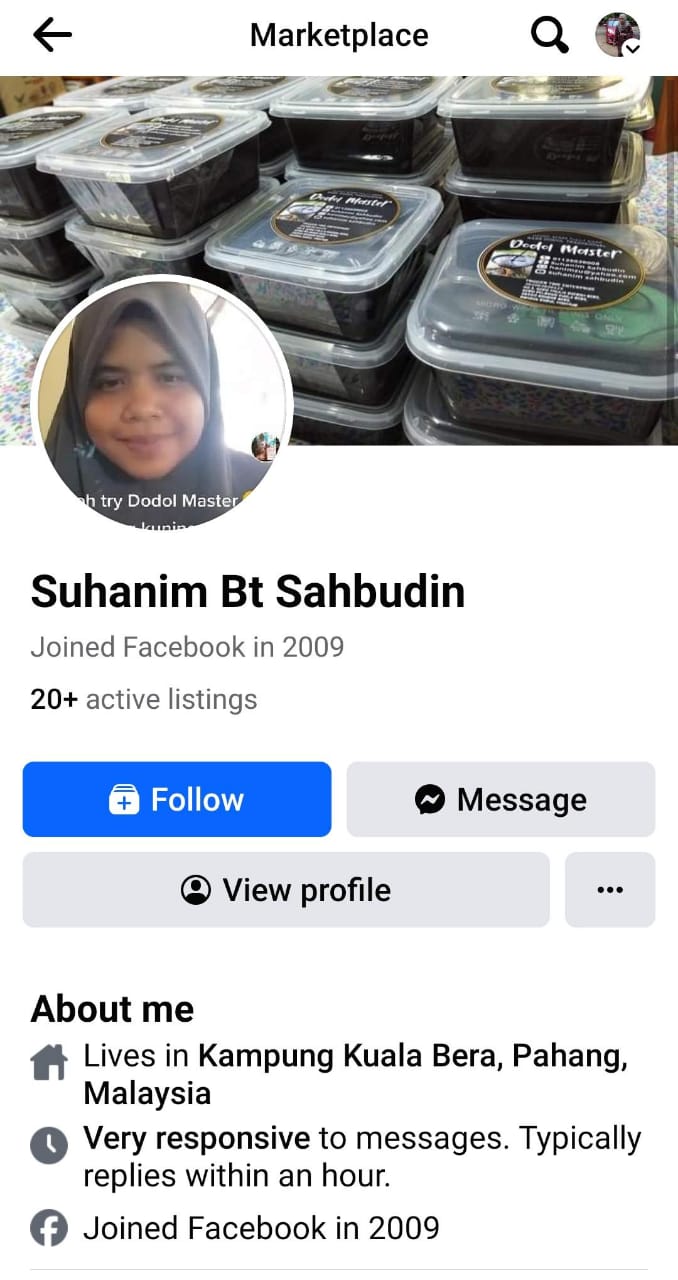Open your account avatar menu

pyautogui.click(x=618, y=36)
